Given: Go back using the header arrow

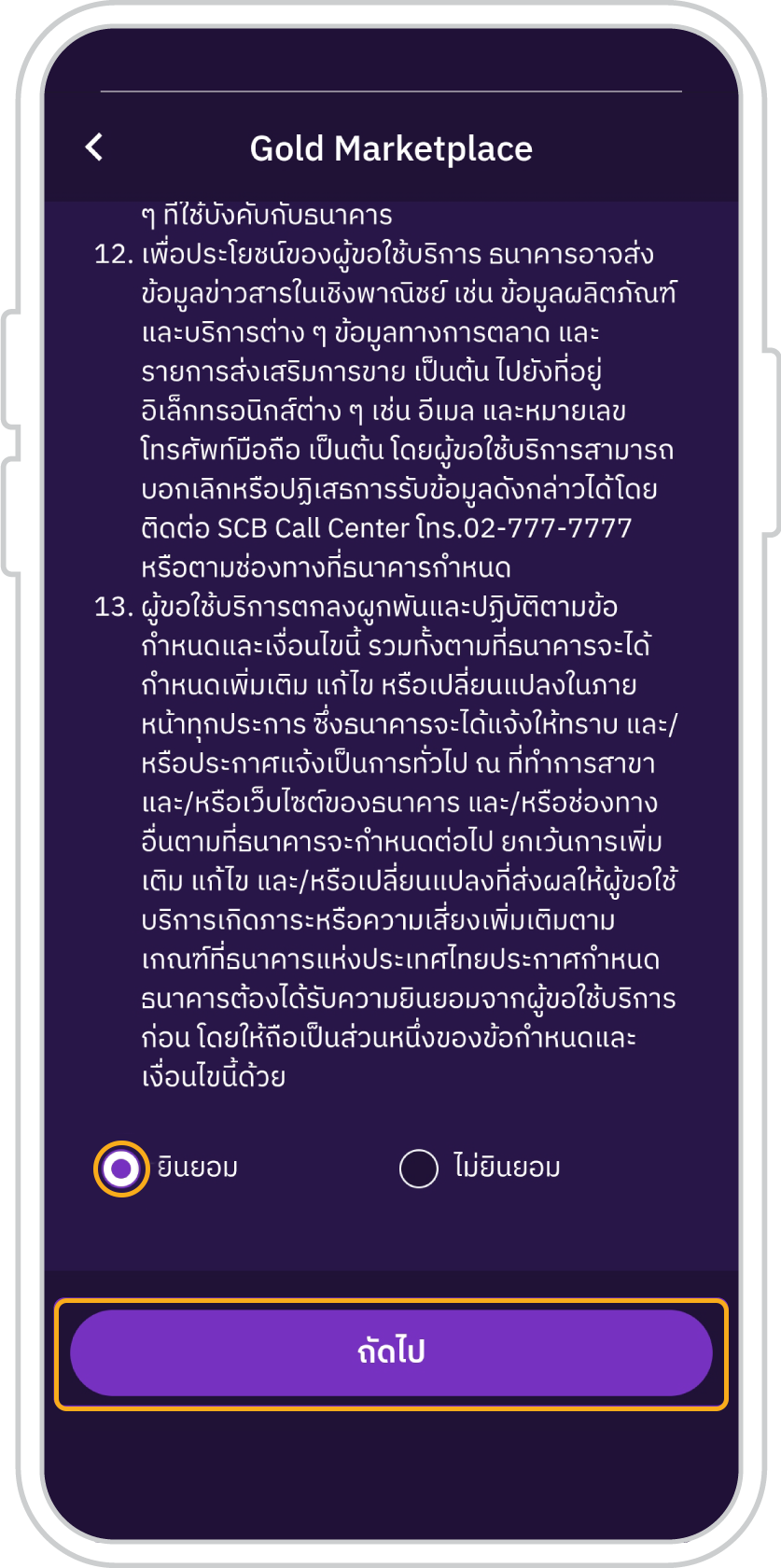Looking at the screenshot, I should (94, 147).
